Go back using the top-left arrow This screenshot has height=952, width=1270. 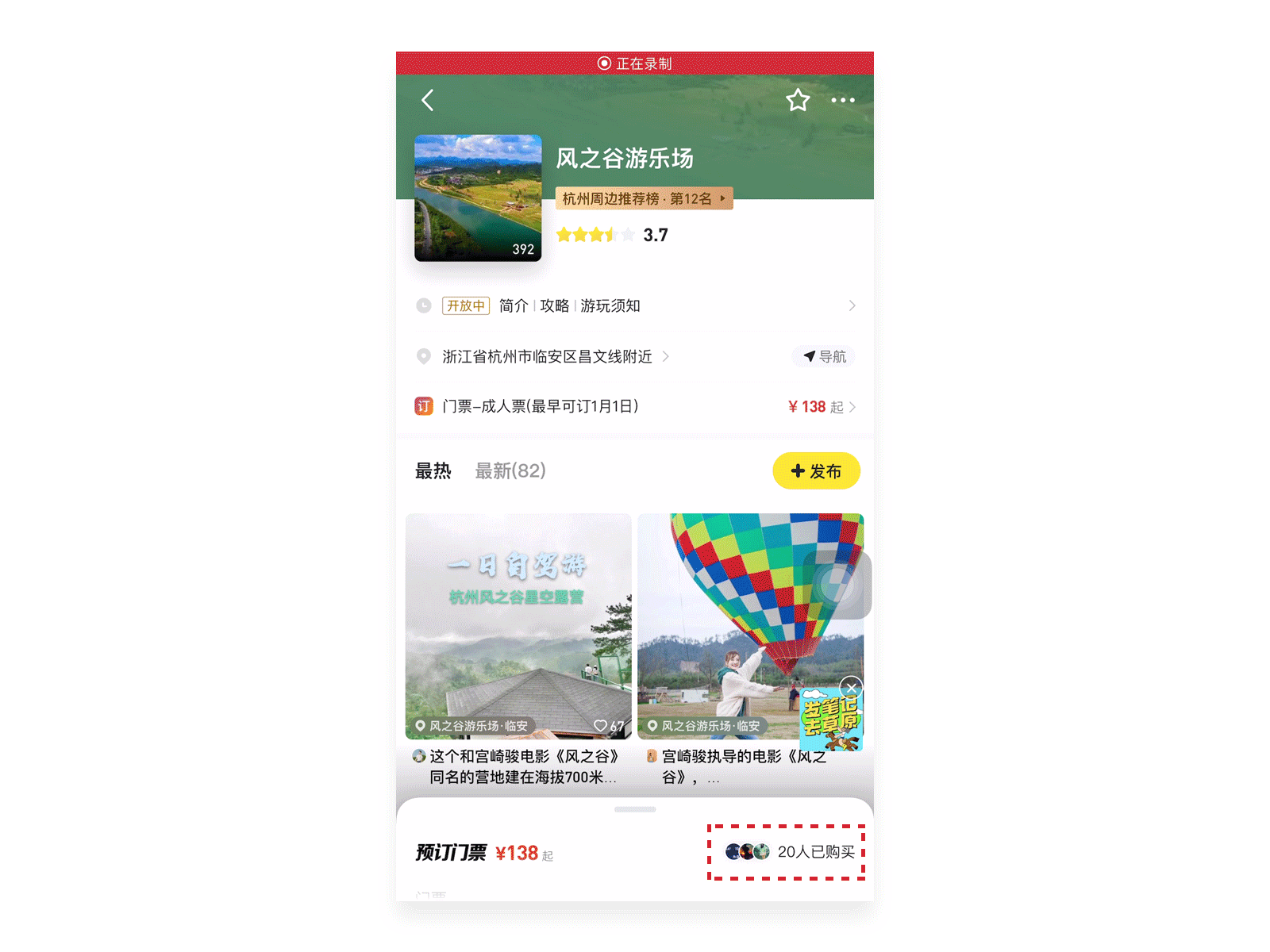pyautogui.click(x=428, y=100)
